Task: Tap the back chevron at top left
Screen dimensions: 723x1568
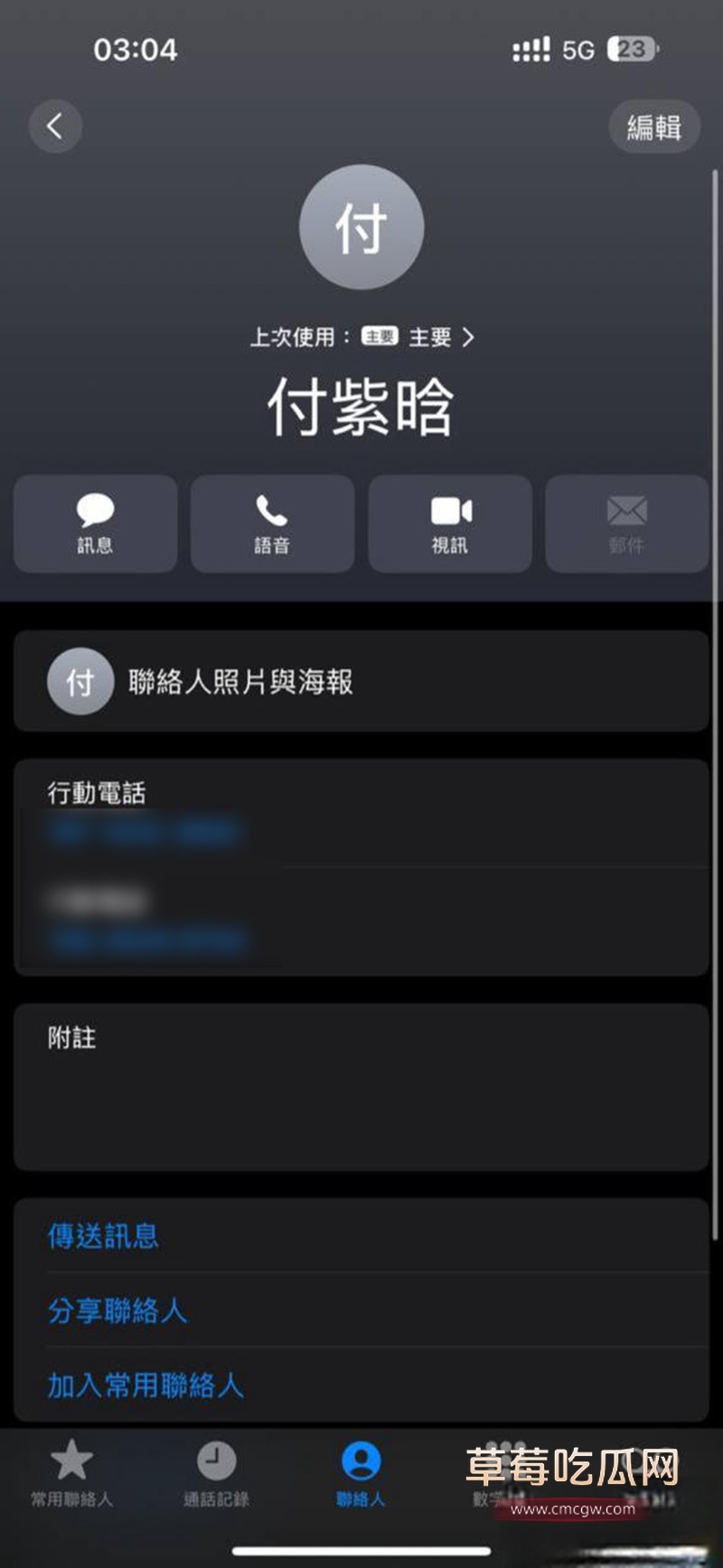Action: point(55,126)
